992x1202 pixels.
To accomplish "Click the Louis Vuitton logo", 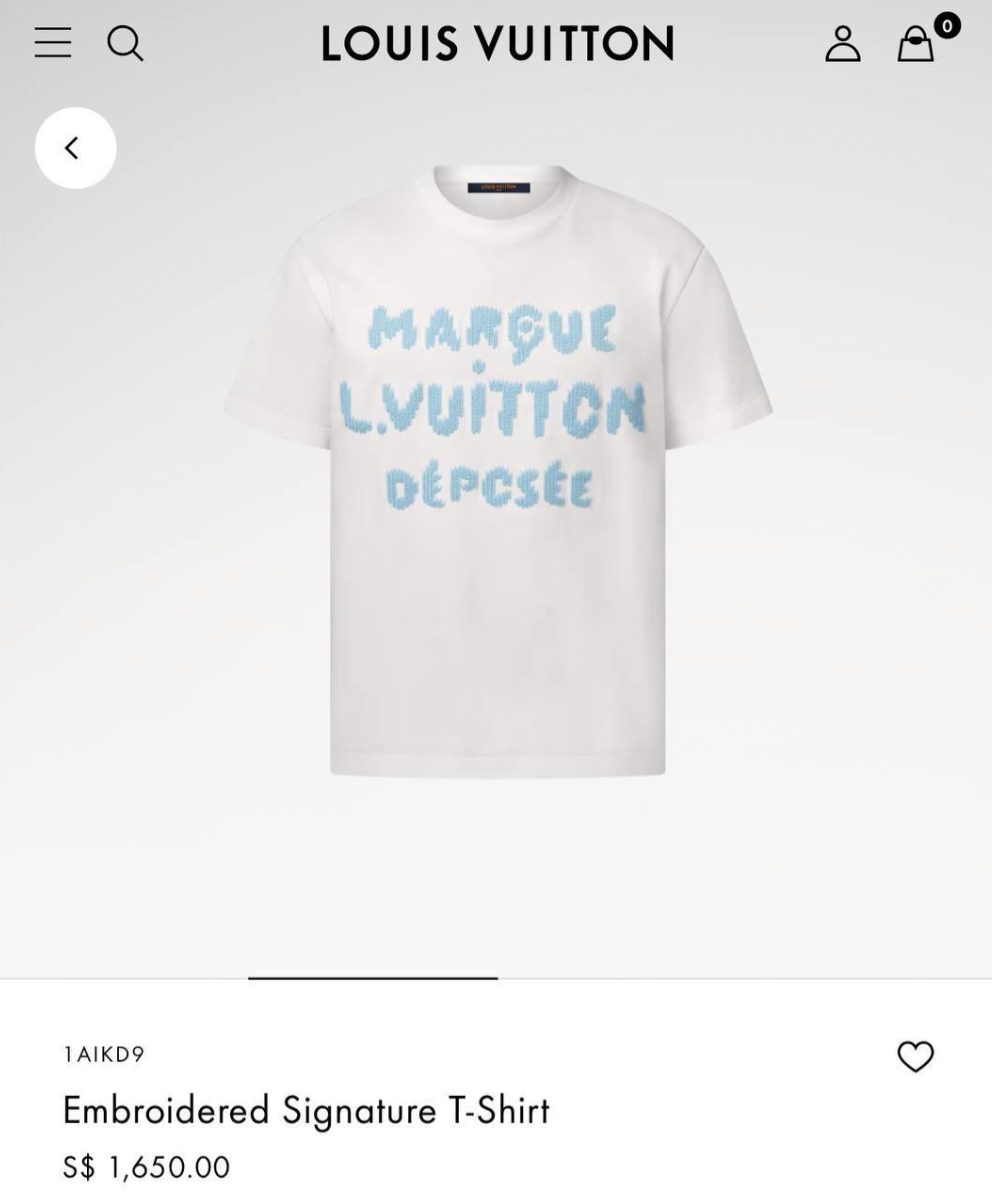I will (496, 43).
